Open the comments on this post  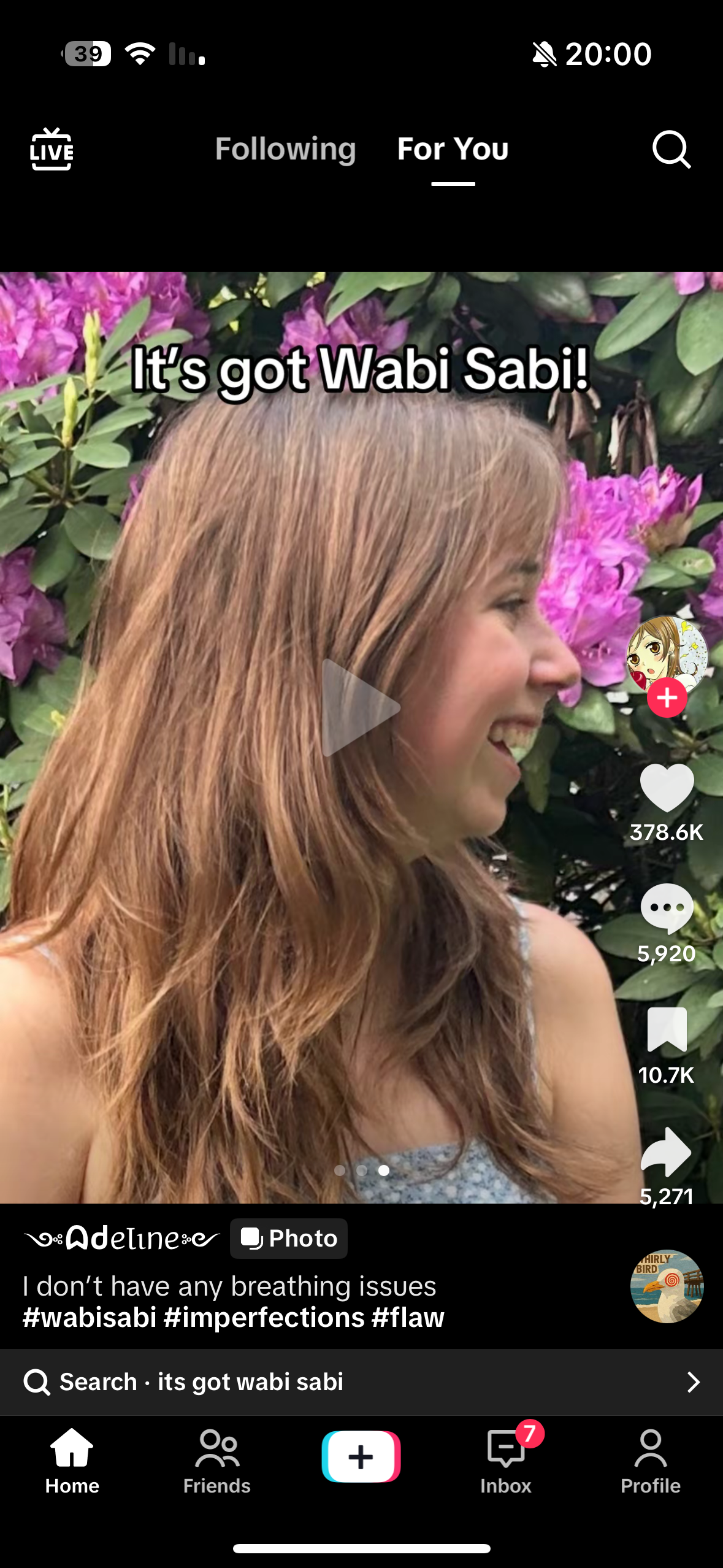click(x=667, y=909)
